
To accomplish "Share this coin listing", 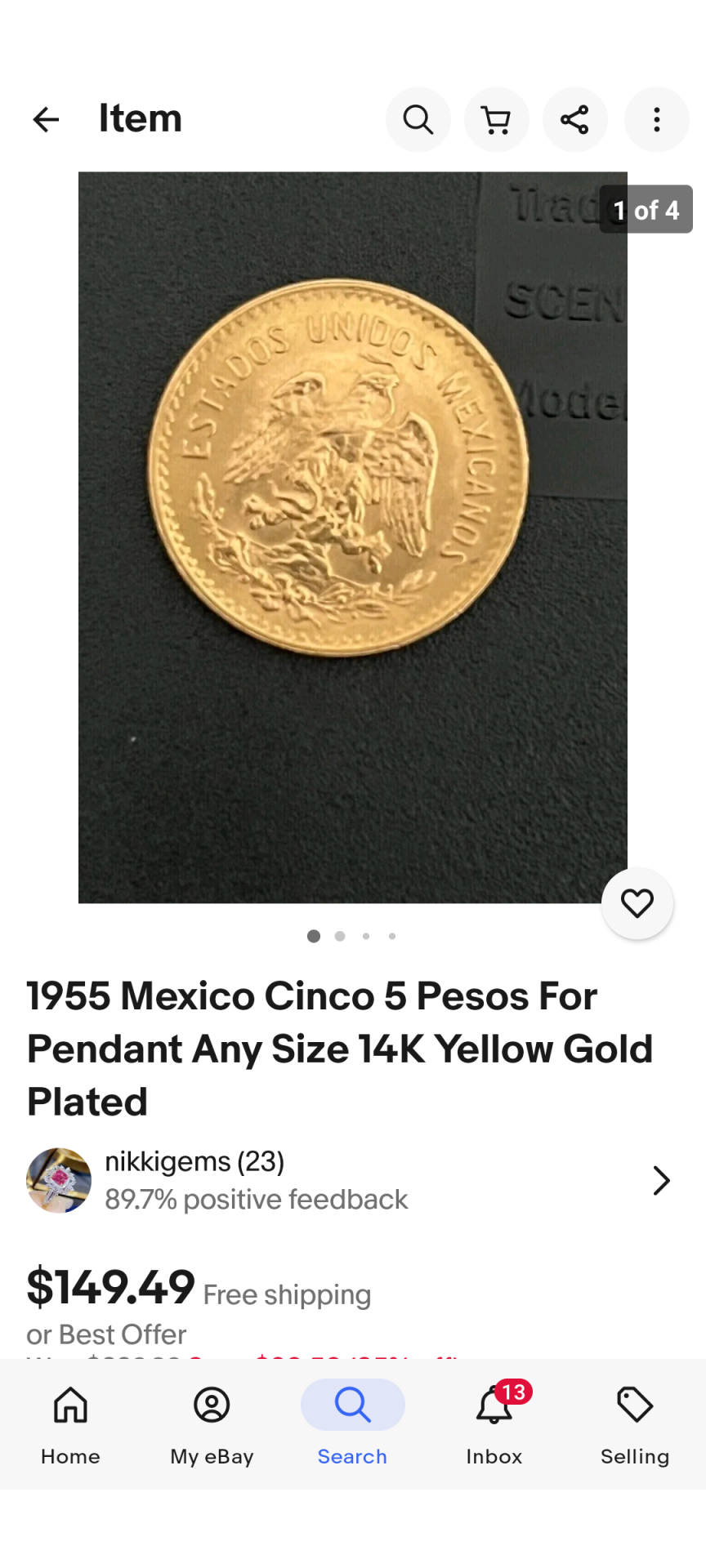I will click(574, 120).
